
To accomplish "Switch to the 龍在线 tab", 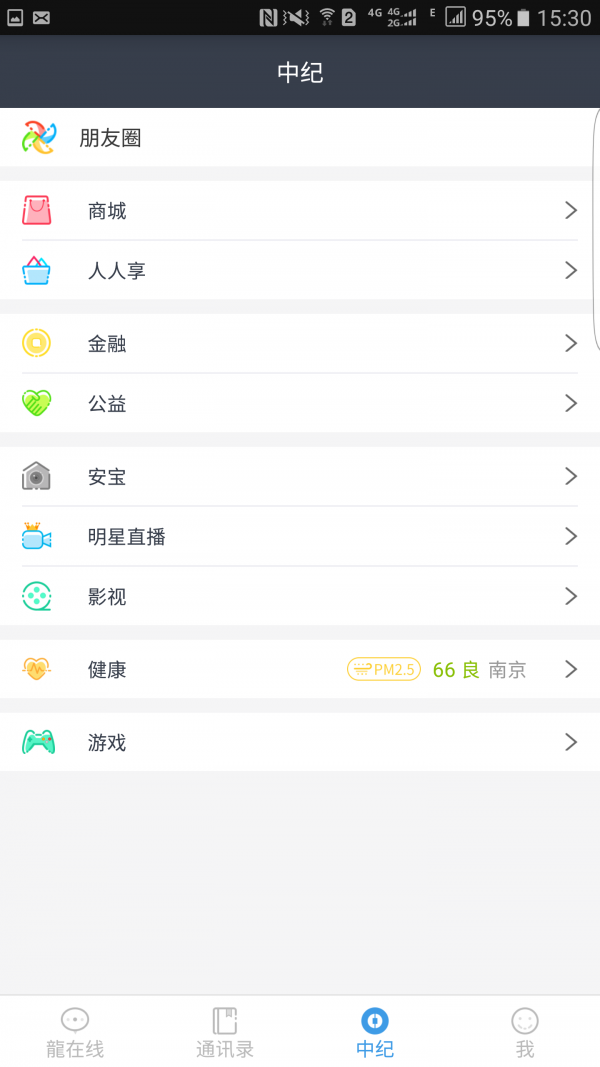I will coord(75,1032).
